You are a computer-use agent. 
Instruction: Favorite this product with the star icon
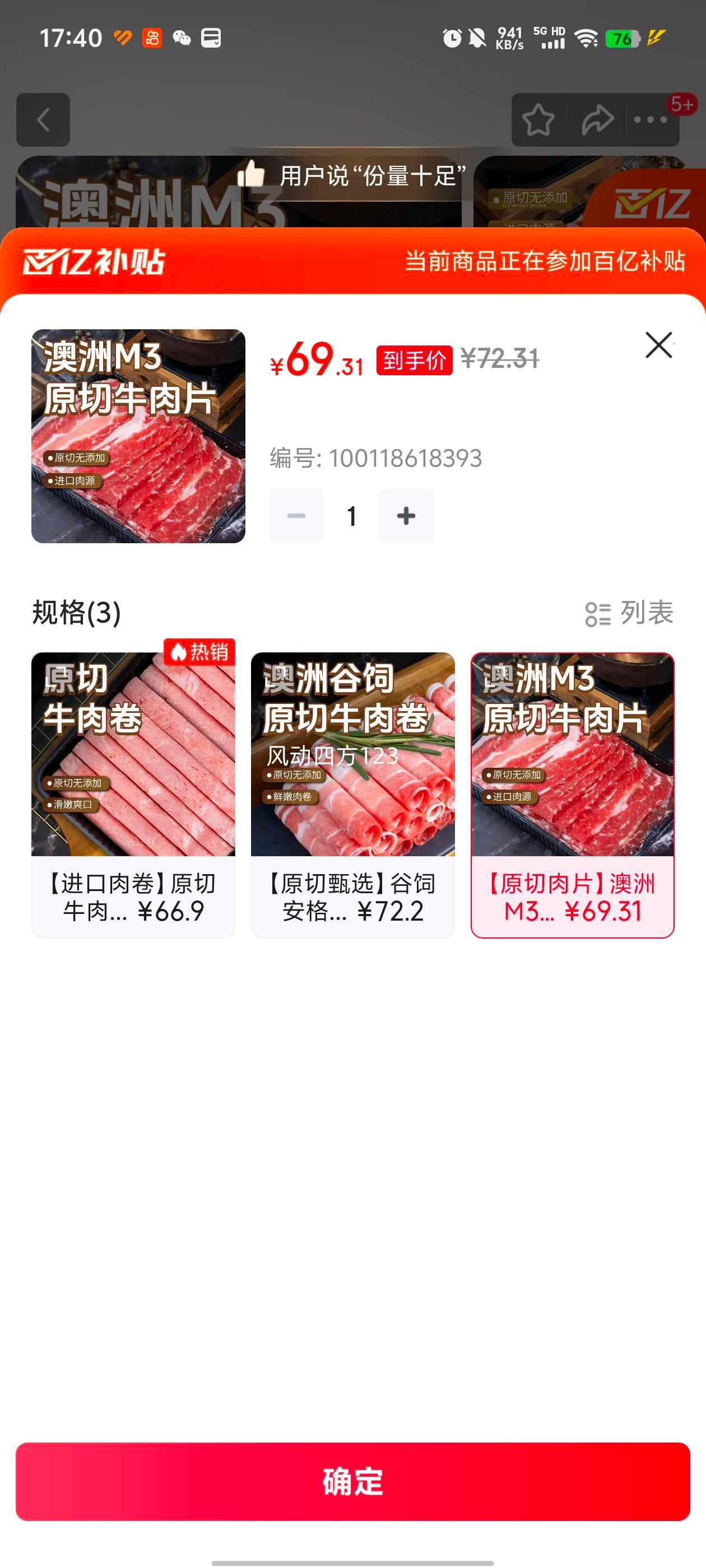(x=538, y=120)
